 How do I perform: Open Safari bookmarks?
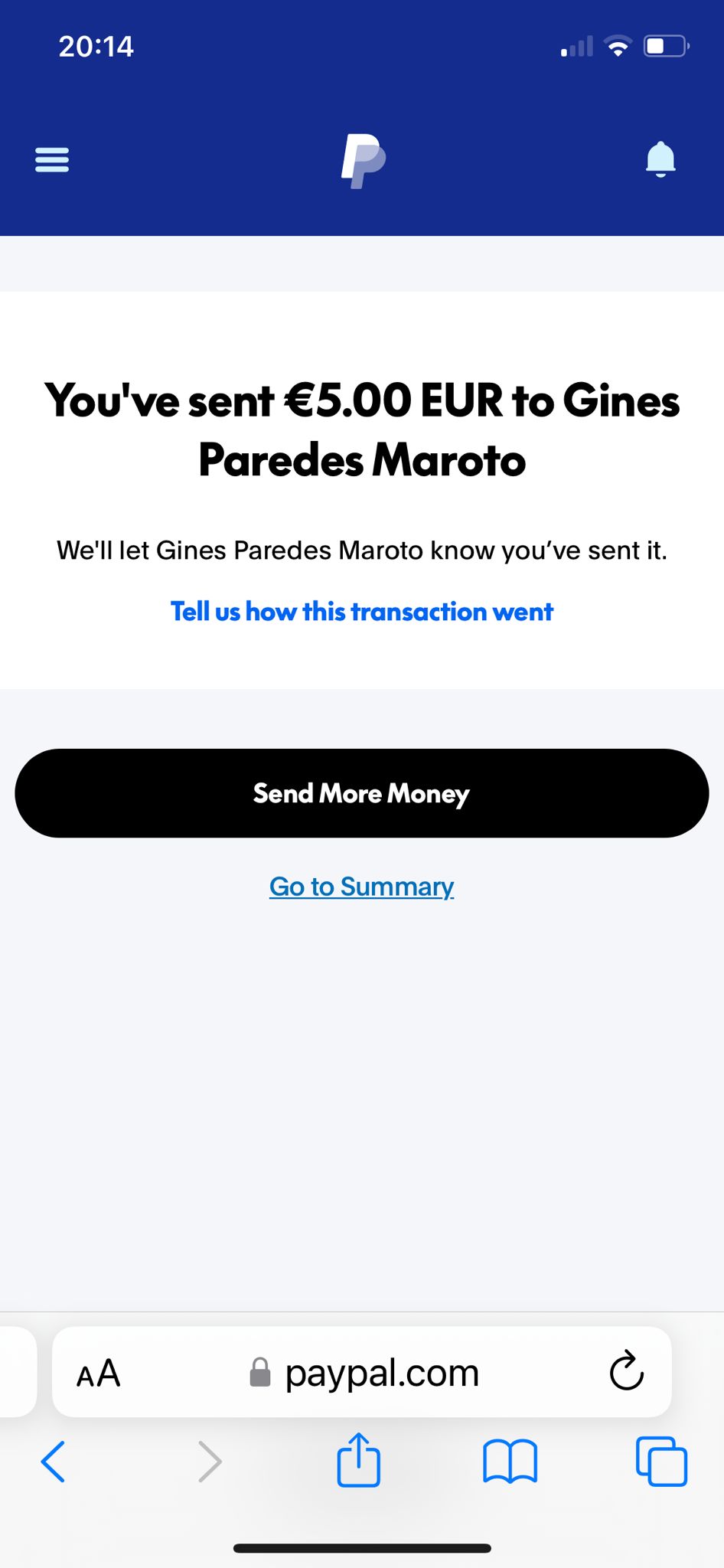tap(510, 1462)
